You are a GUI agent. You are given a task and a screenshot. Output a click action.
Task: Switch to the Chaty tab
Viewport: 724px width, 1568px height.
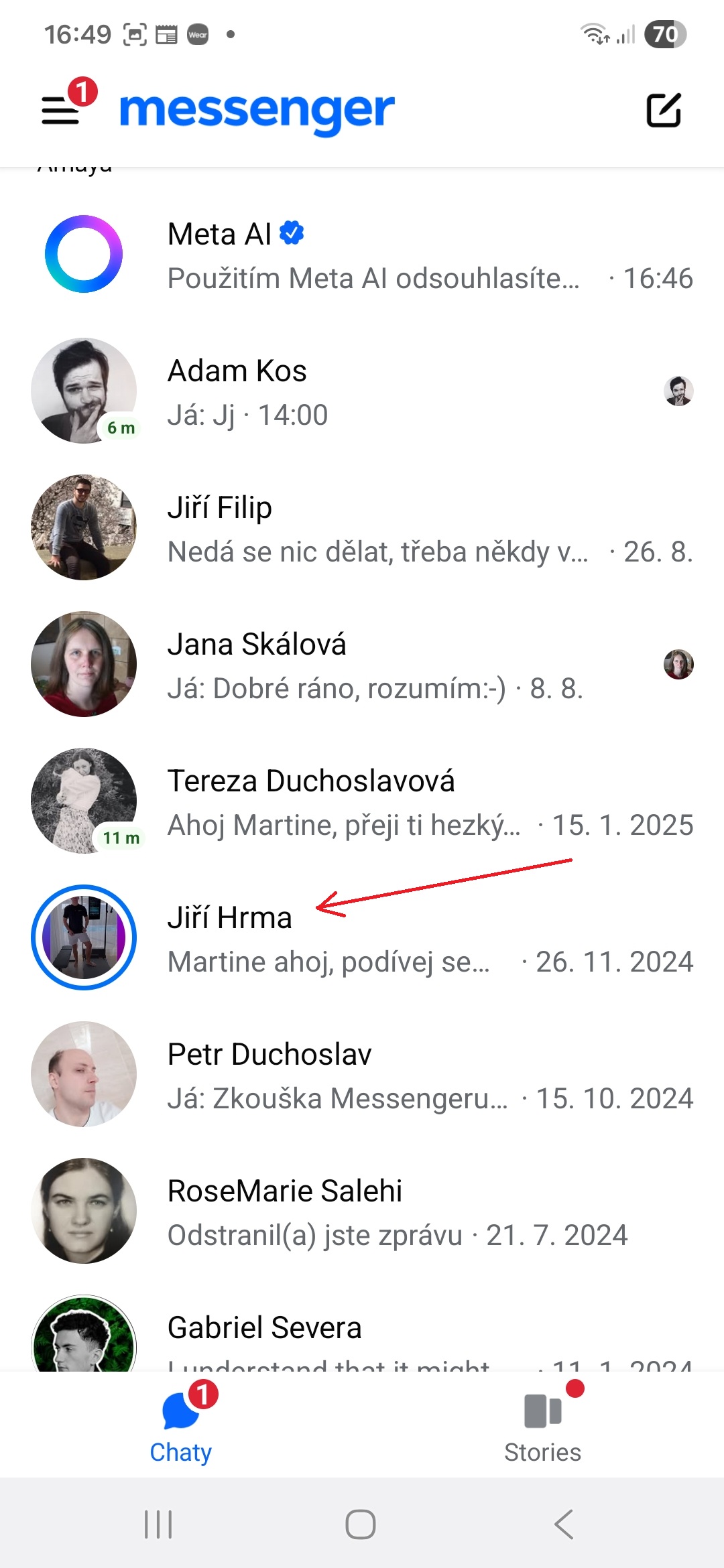(181, 1423)
